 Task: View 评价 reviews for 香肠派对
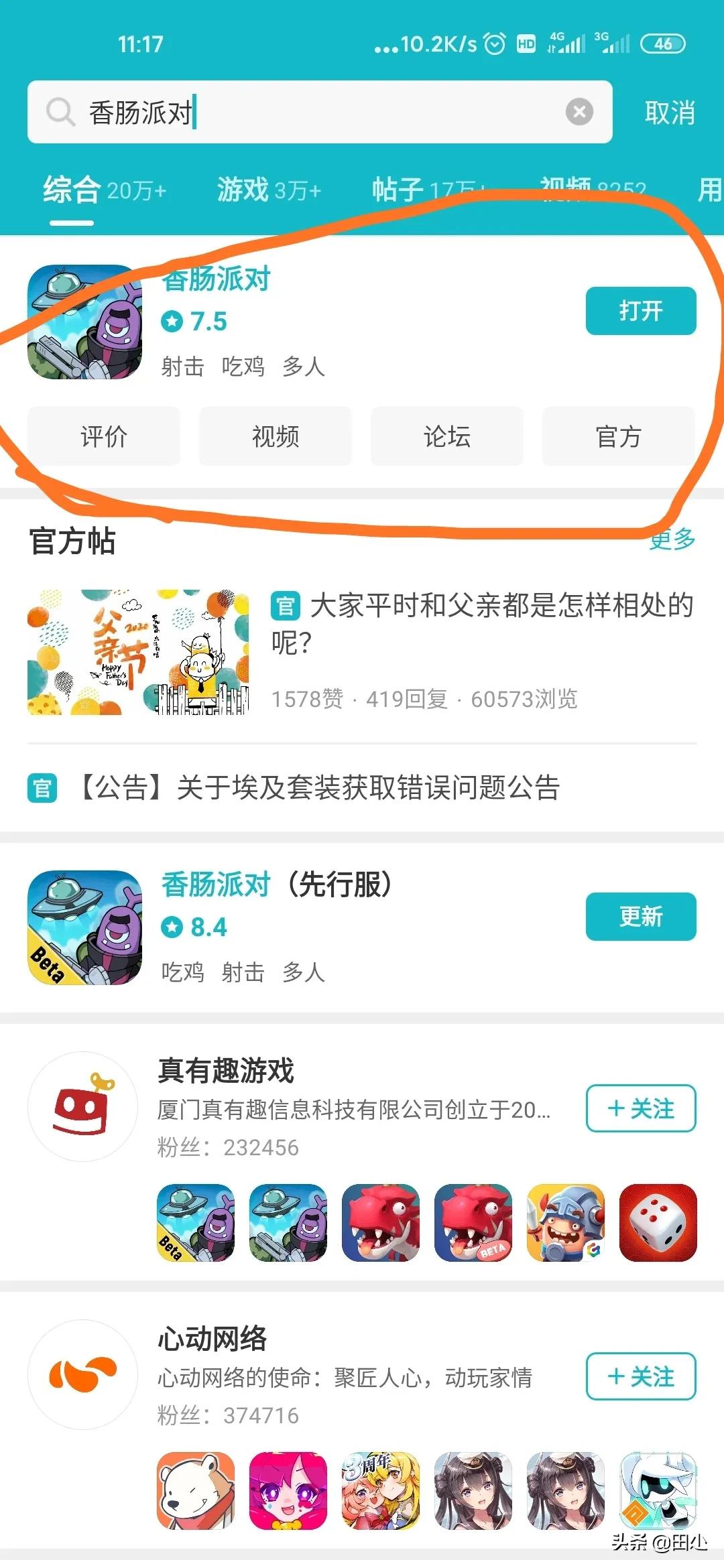click(104, 436)
